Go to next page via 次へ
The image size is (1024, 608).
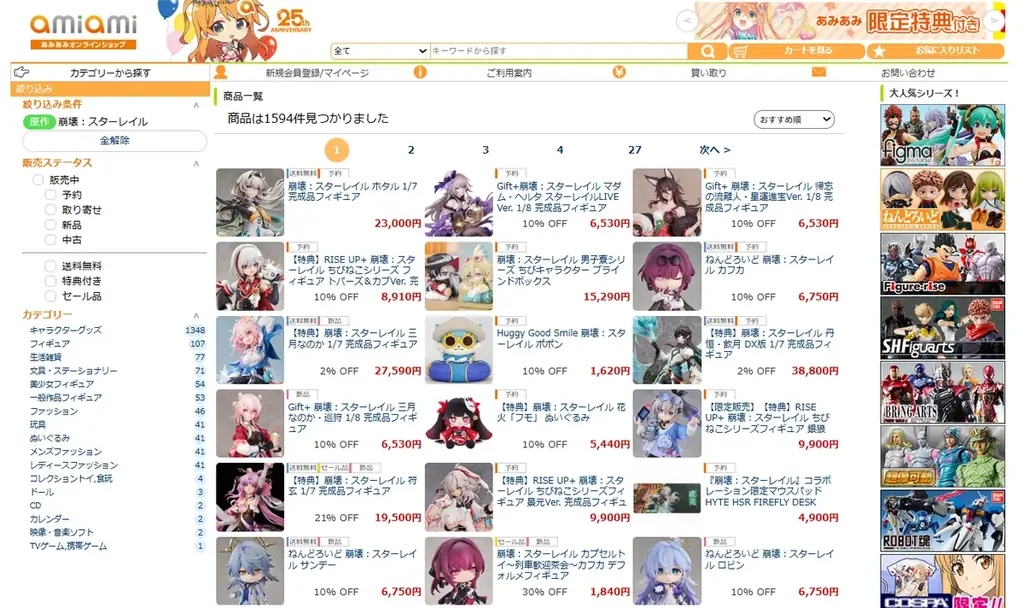tap(714, 150)
